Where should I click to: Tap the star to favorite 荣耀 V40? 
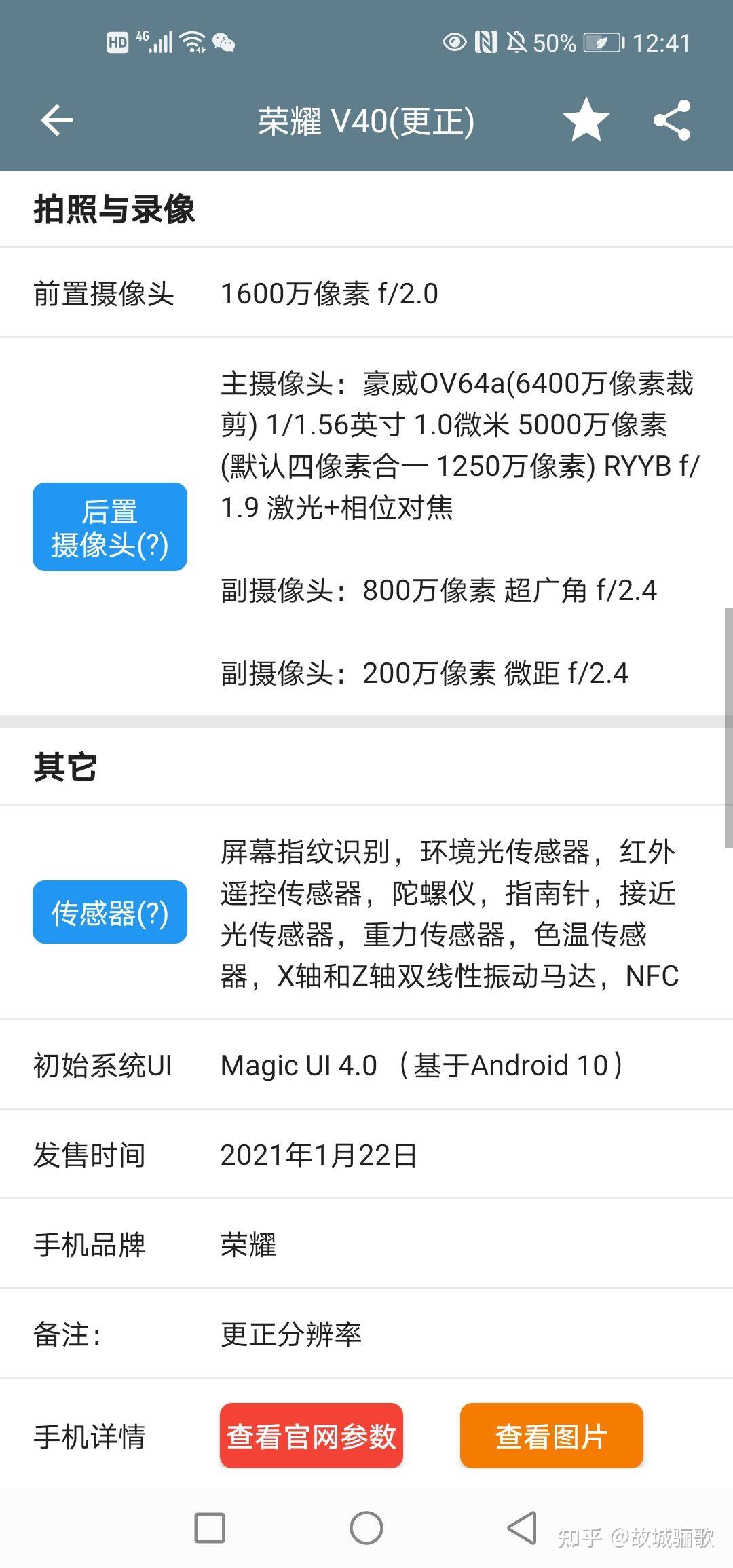(x=585, y=119)
